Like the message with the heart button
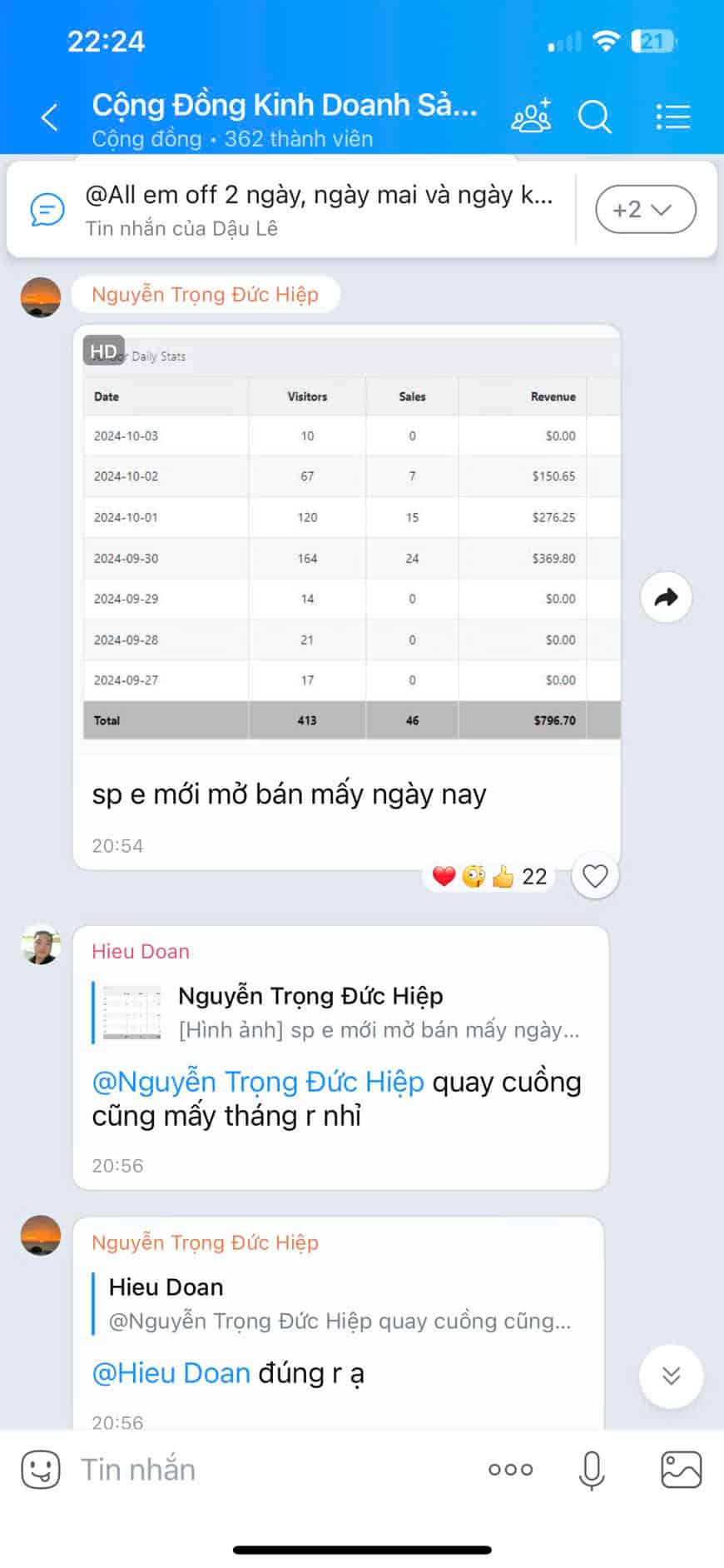 tap(595, 876)
